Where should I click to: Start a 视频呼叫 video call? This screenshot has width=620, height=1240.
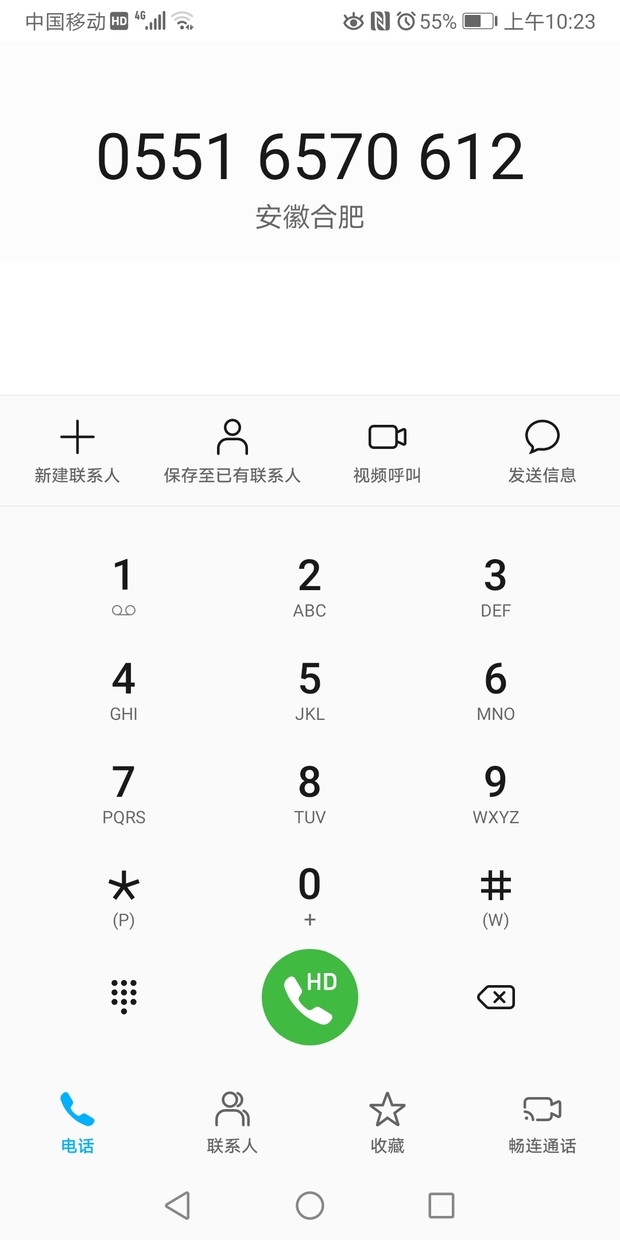387,451
